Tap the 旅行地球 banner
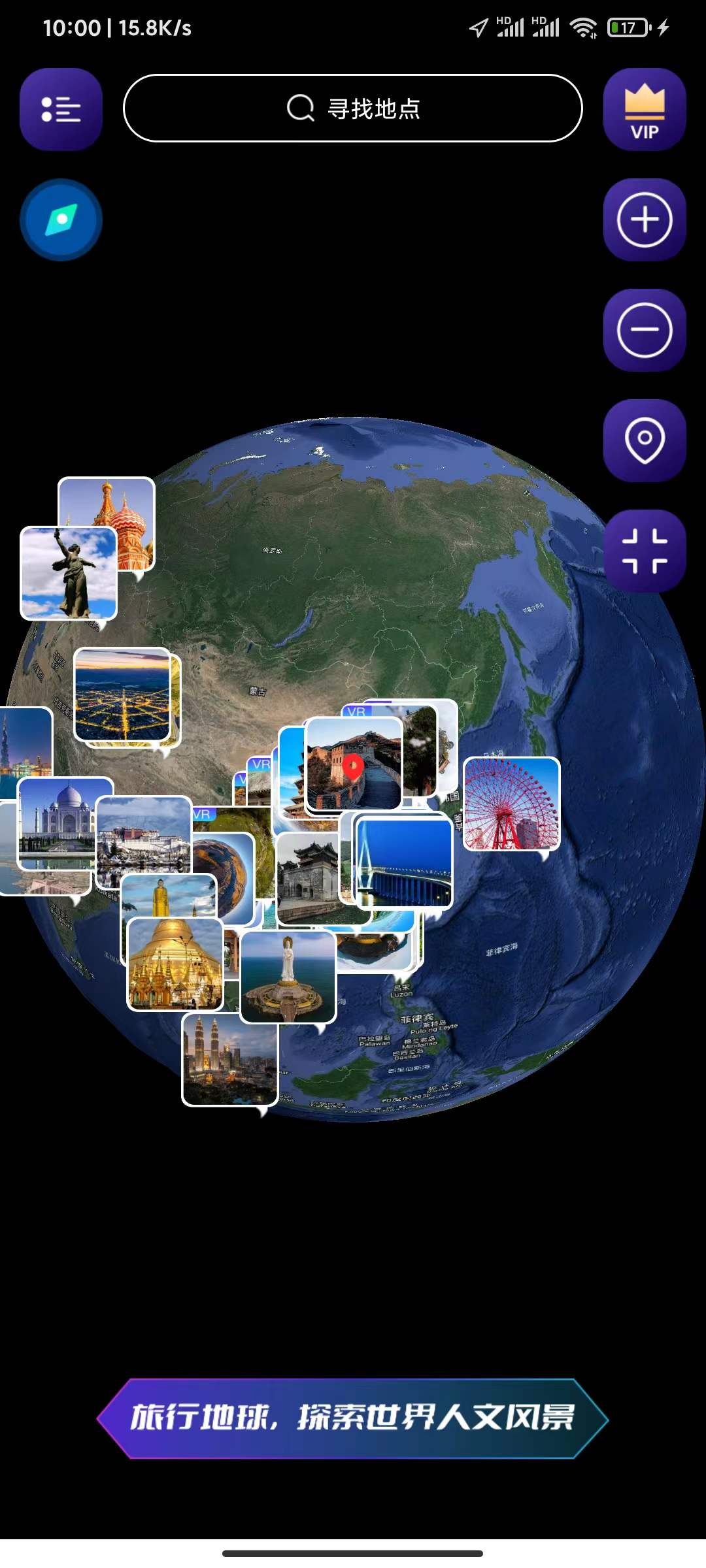706x1568 pixels. pos(353,1418)
